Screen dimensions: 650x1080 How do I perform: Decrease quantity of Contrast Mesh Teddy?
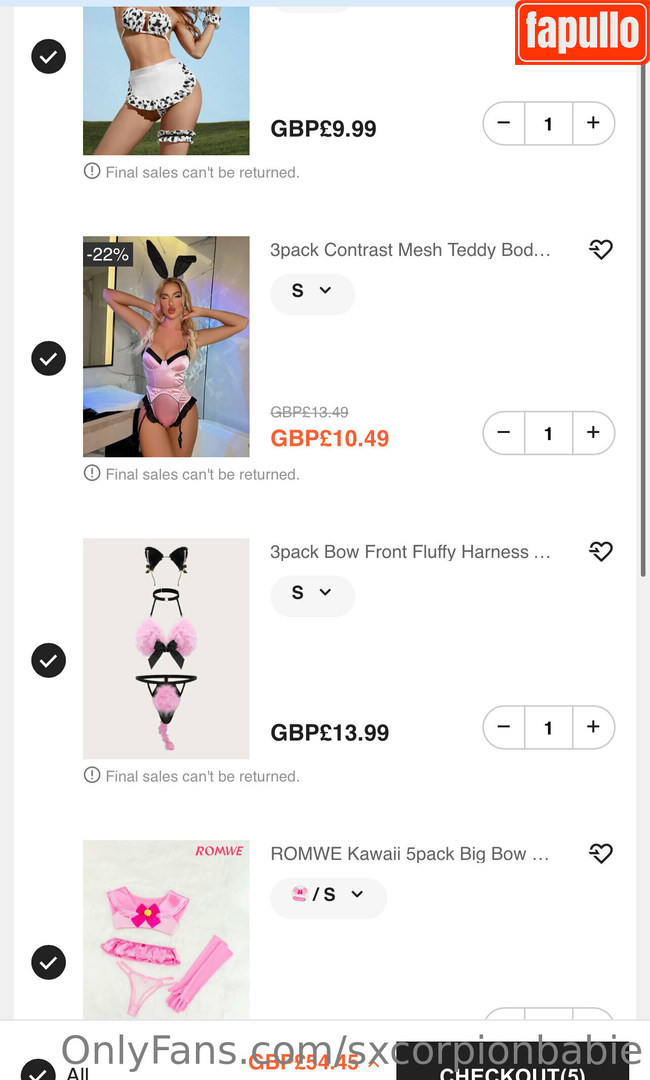pos(504,433)
